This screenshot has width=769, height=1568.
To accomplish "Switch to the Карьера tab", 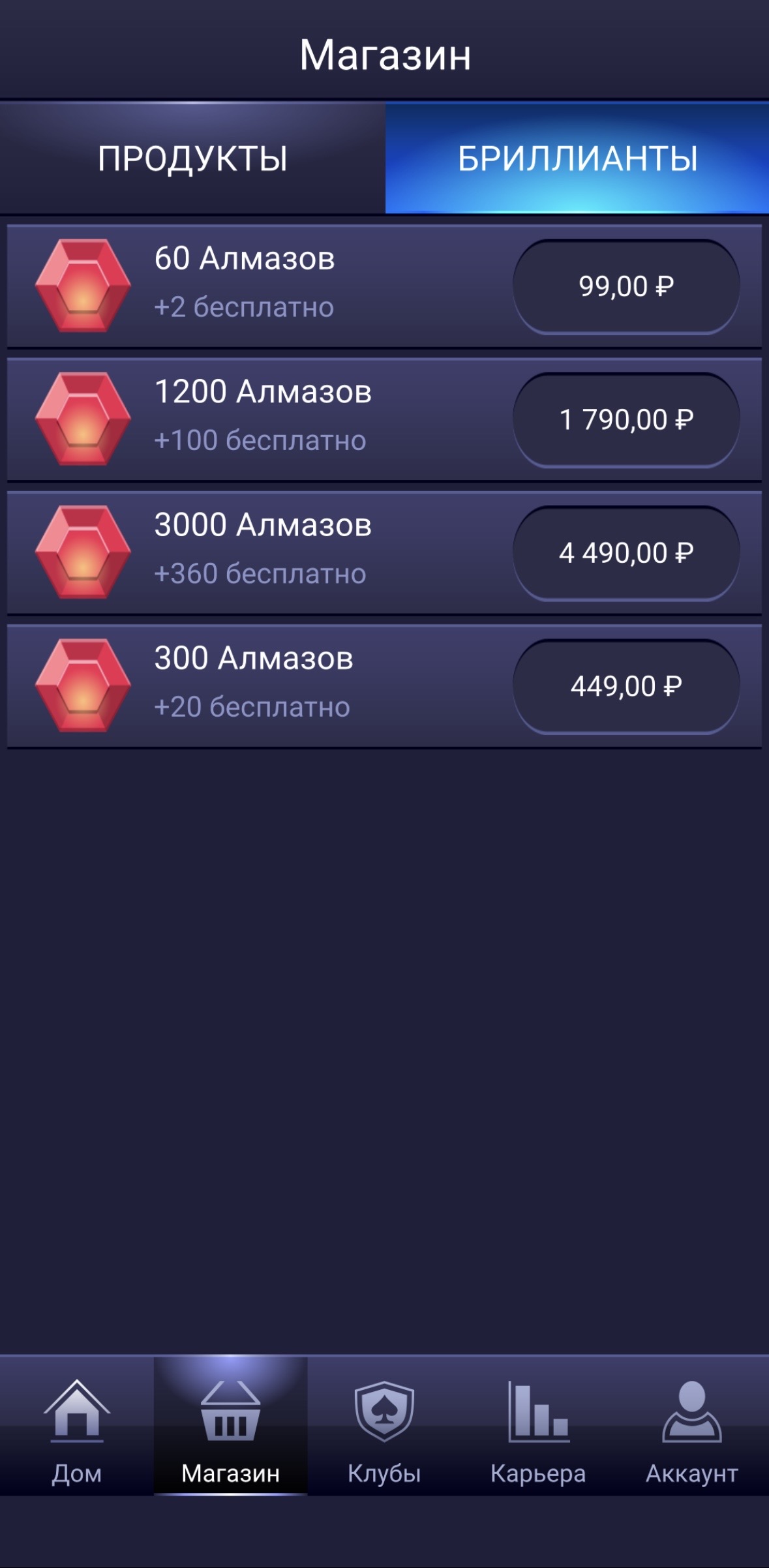I will [538, 1426].
